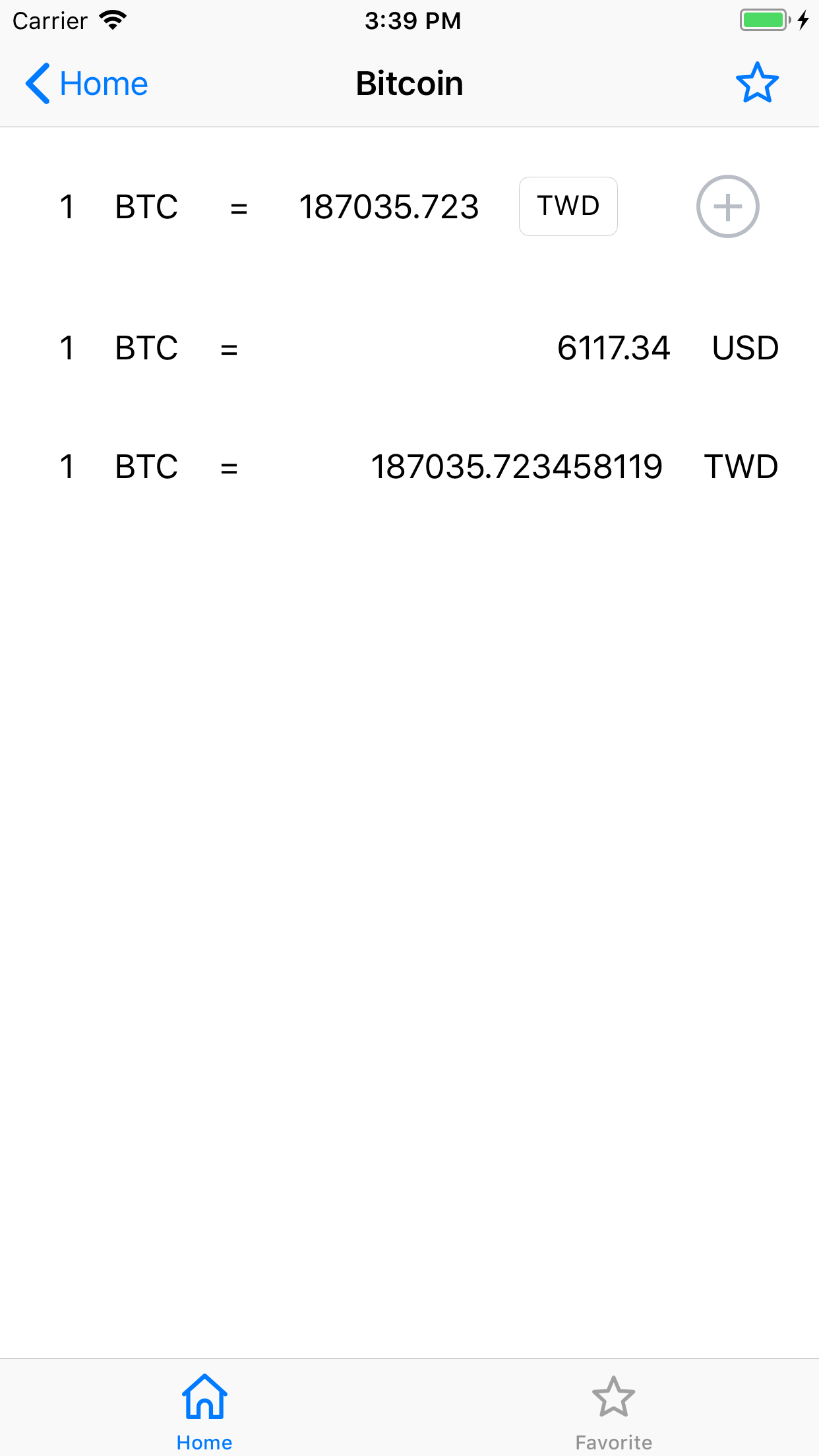Go back to Home screen
Screen dimensions: 819x1456
tap(86, 84)
